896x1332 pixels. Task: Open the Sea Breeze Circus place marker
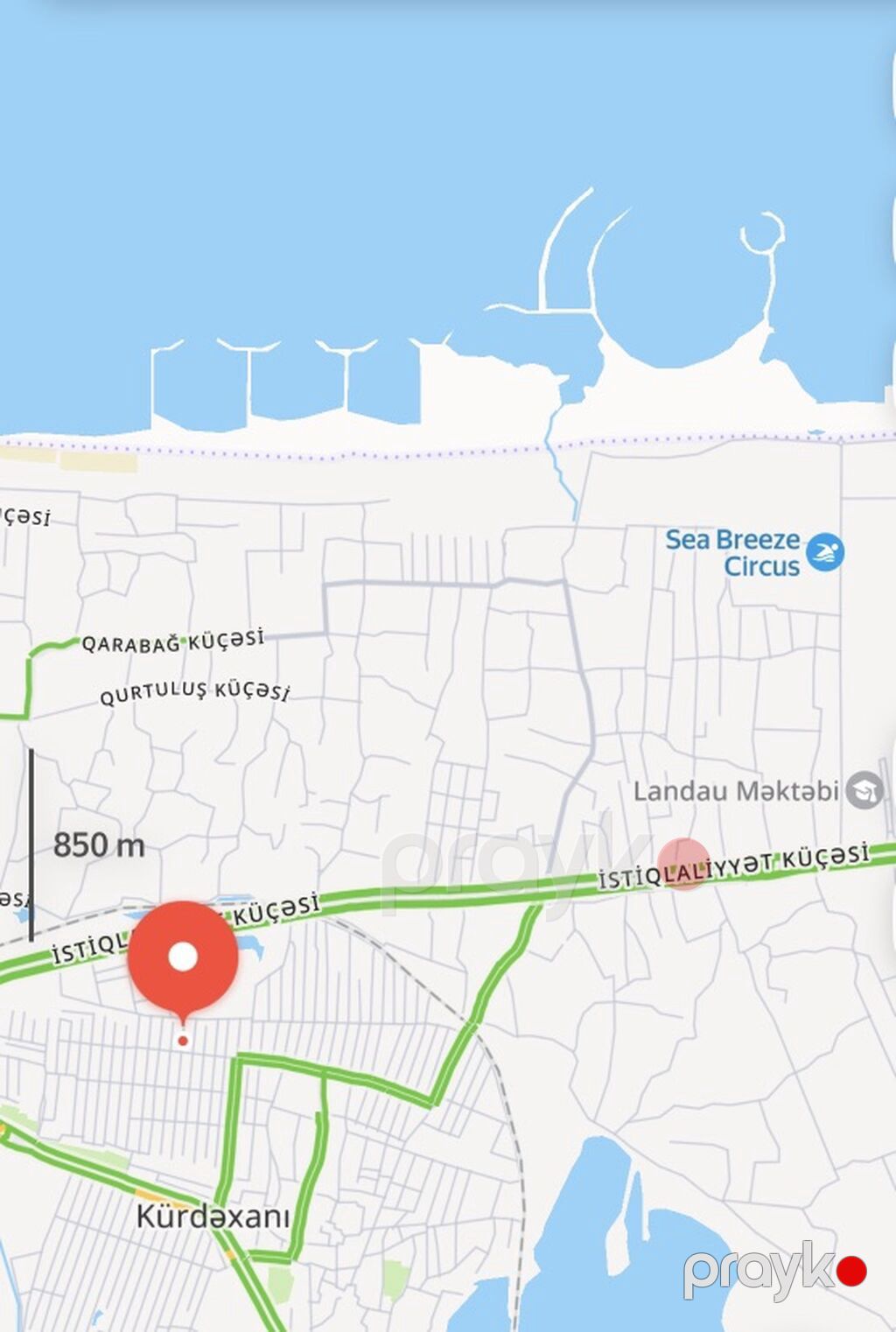tap(824, 553)
